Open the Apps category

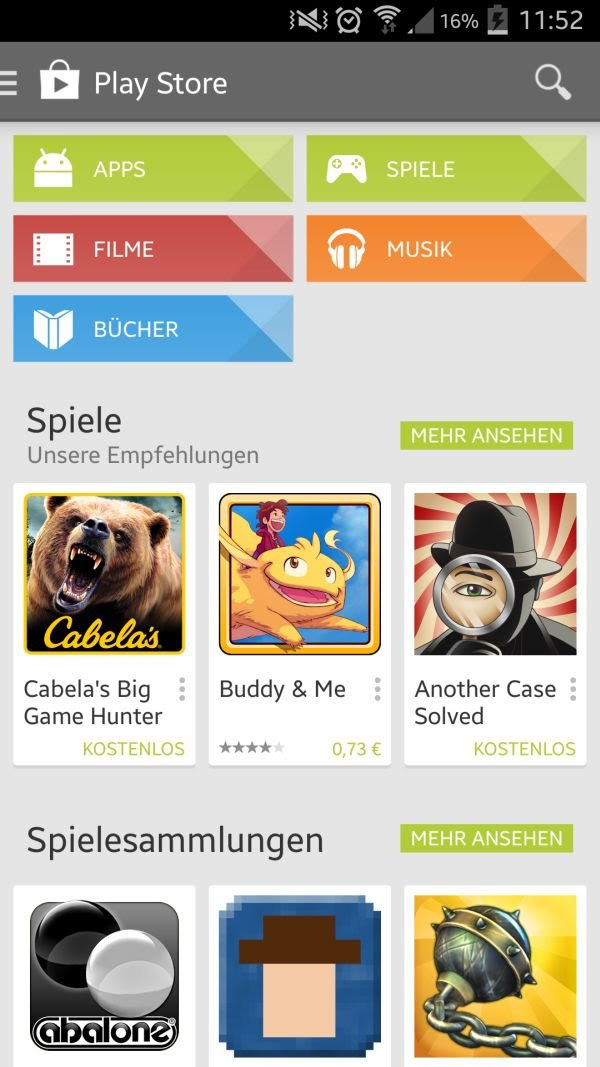click(153, 169)
